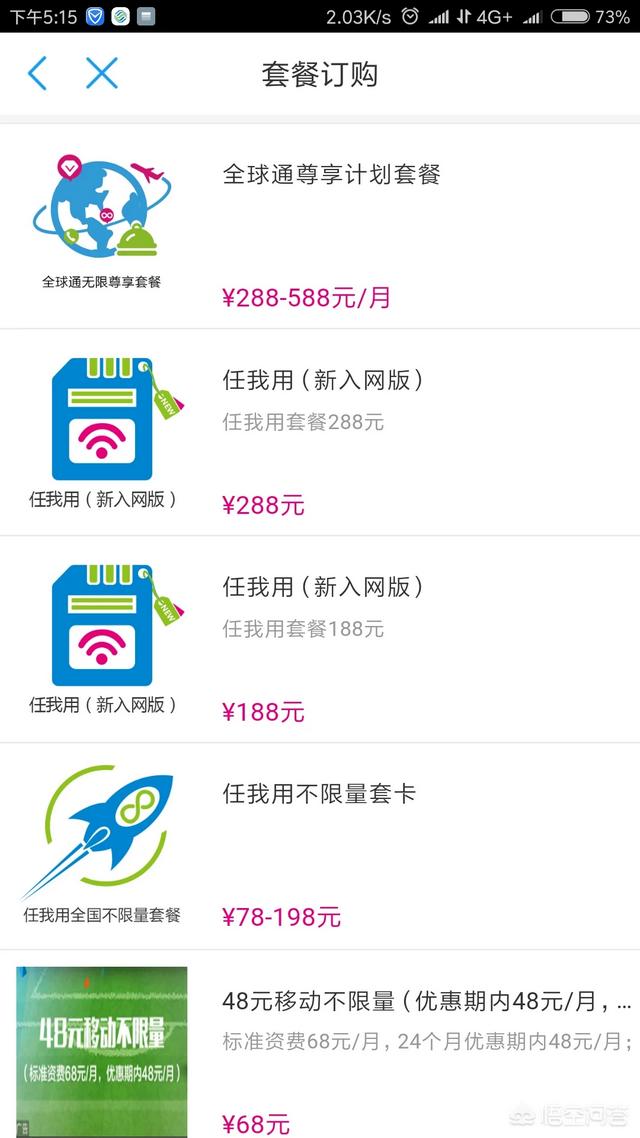Open 全球通尊享计划套餐 plan details
The image size is (640, 1138).
(x=331, y=175)
